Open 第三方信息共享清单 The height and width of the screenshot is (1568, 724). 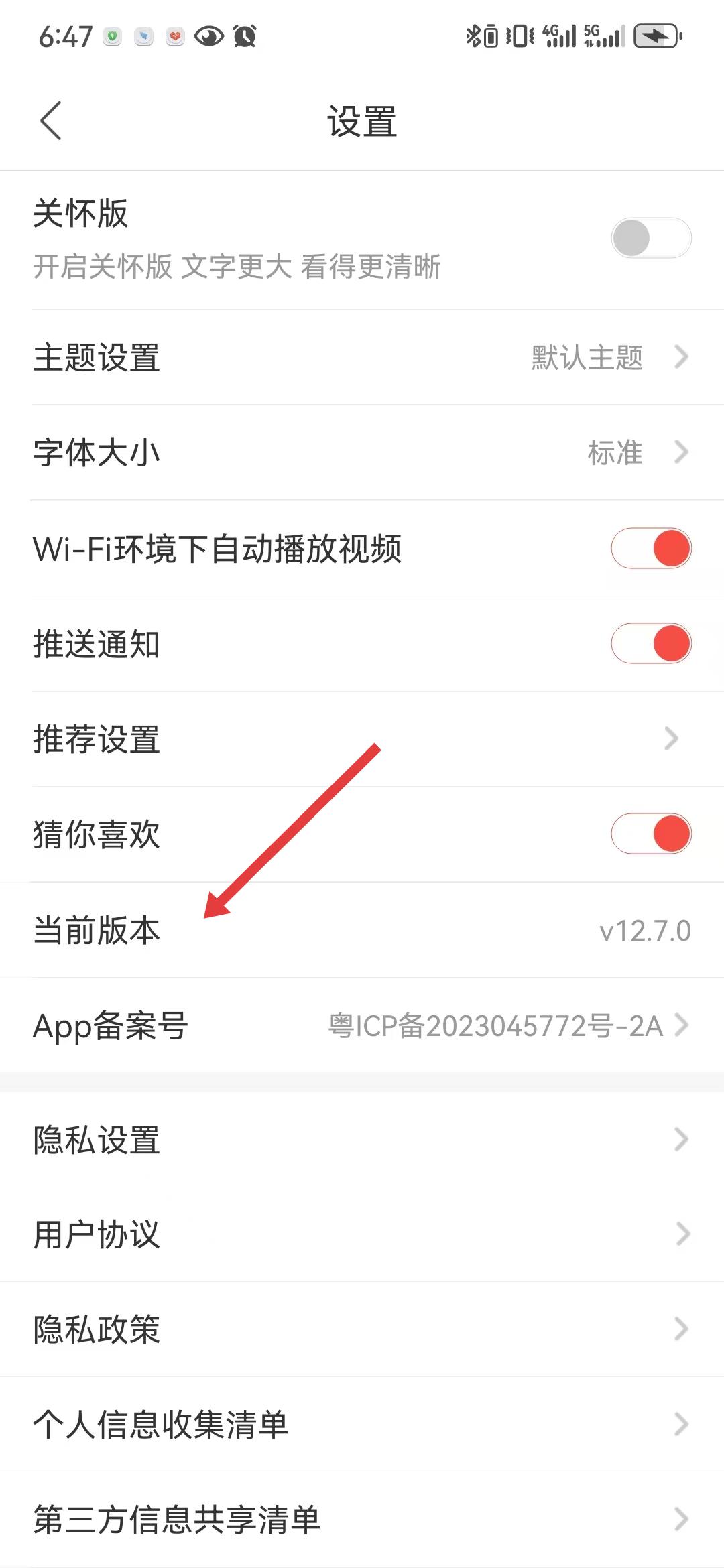pyautogui.click(x=362, y=1520)
